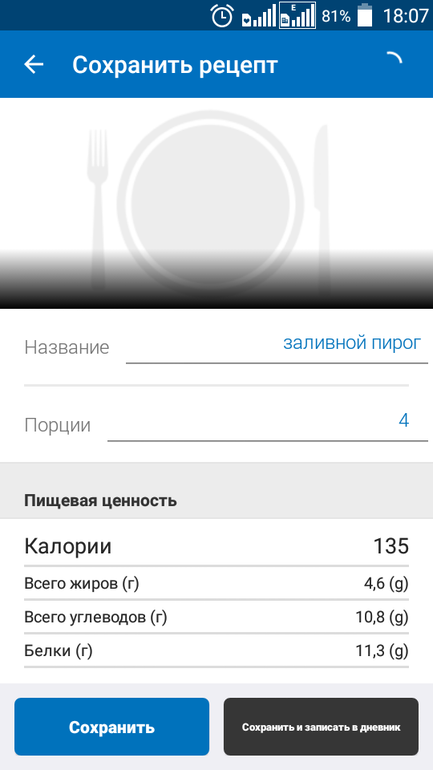Go back using the arrow icon
Image resolution: width=433 pixels, height=770 pixels.
[x=34, y=64]
